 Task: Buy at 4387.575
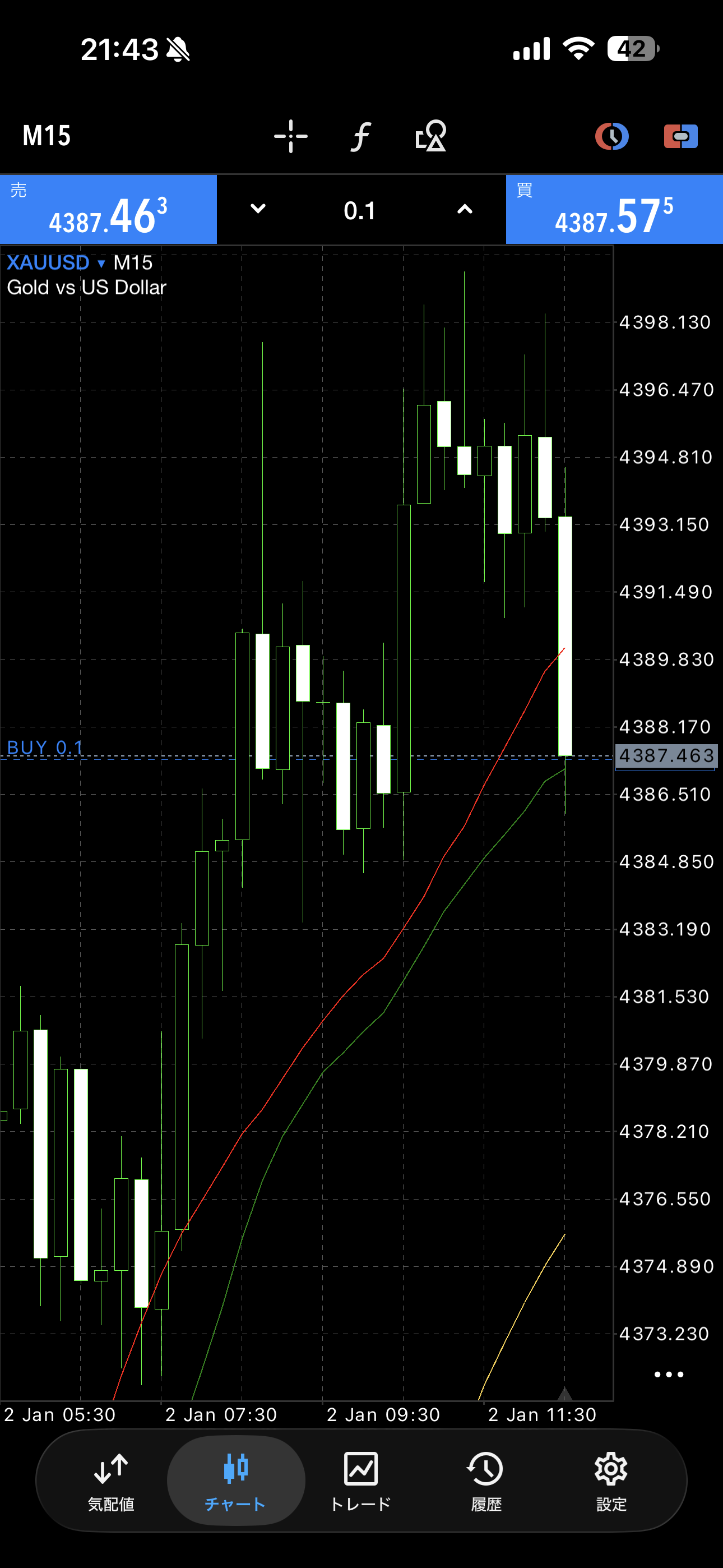click(x=614, y=210)
